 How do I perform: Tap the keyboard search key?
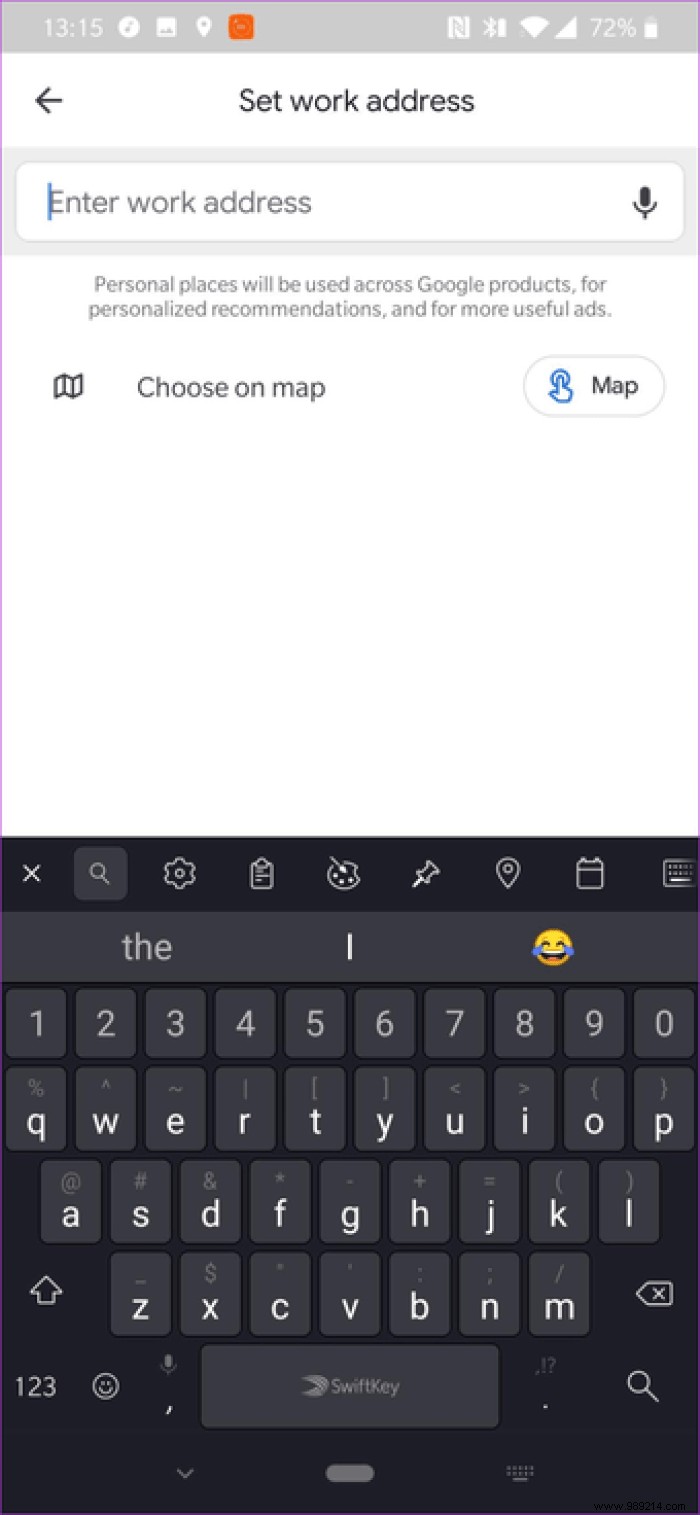tap(642, 1386)
